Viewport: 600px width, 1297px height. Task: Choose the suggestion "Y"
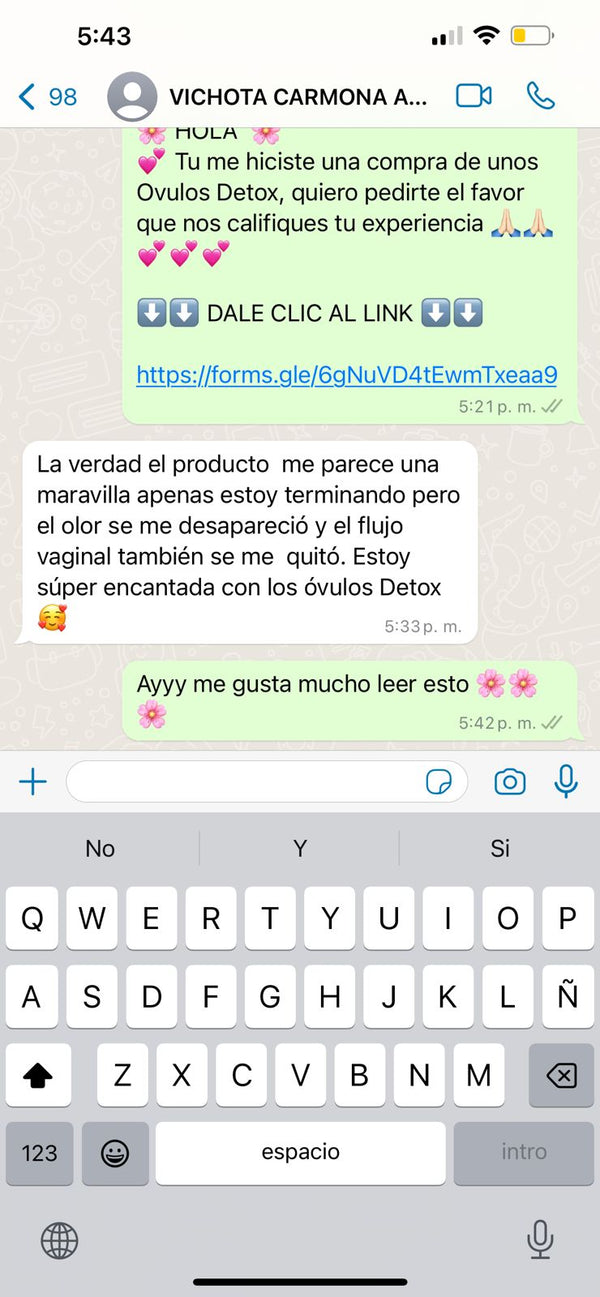300,849
